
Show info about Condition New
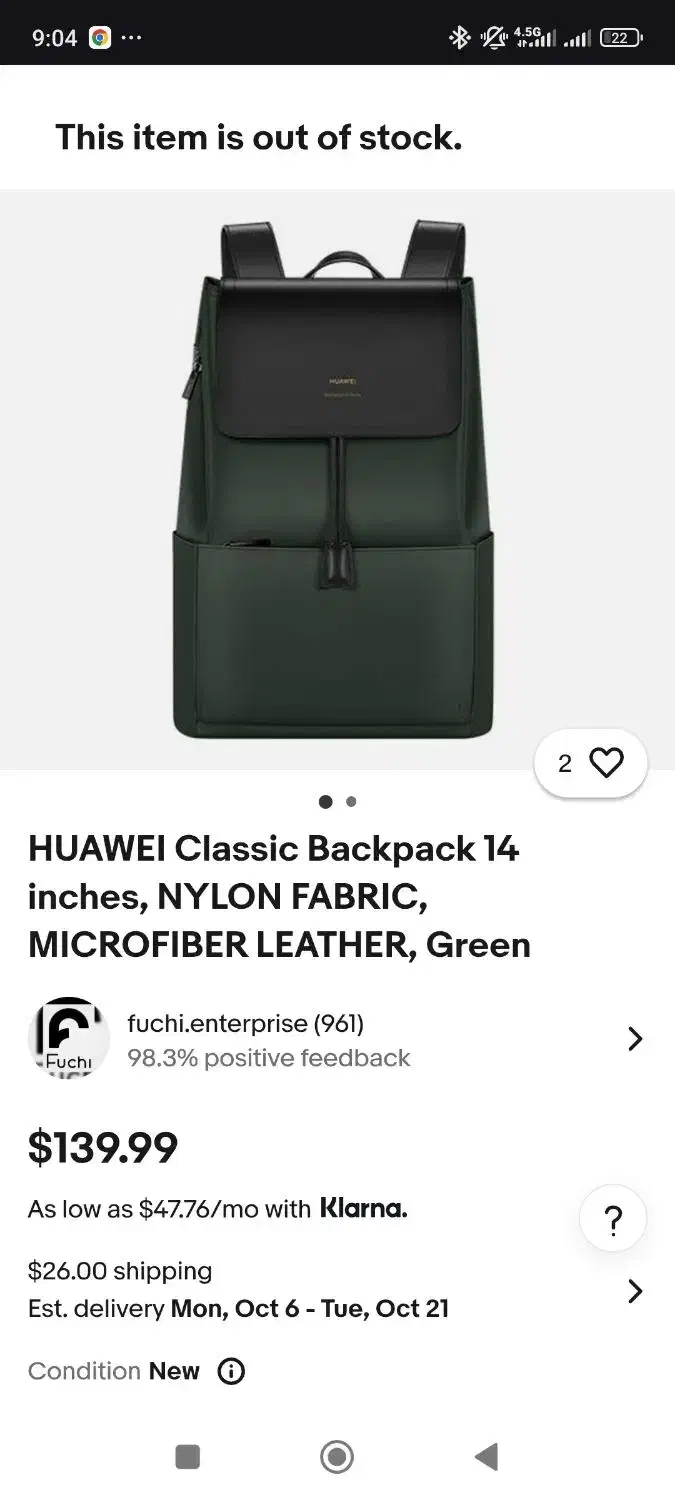point(231,1371)
